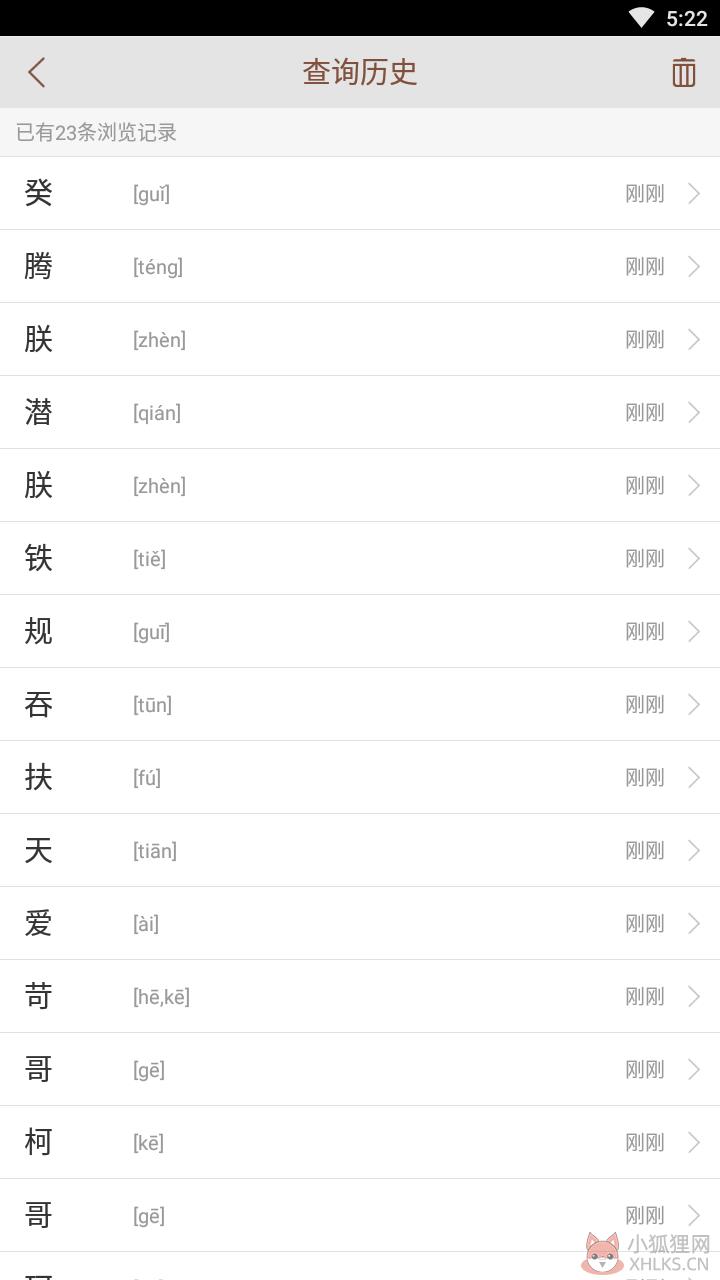The height and width of the screenshot is (1280, 720).
Task: Open the entry for 扶 [fú]
Action: tap(360, 777)
